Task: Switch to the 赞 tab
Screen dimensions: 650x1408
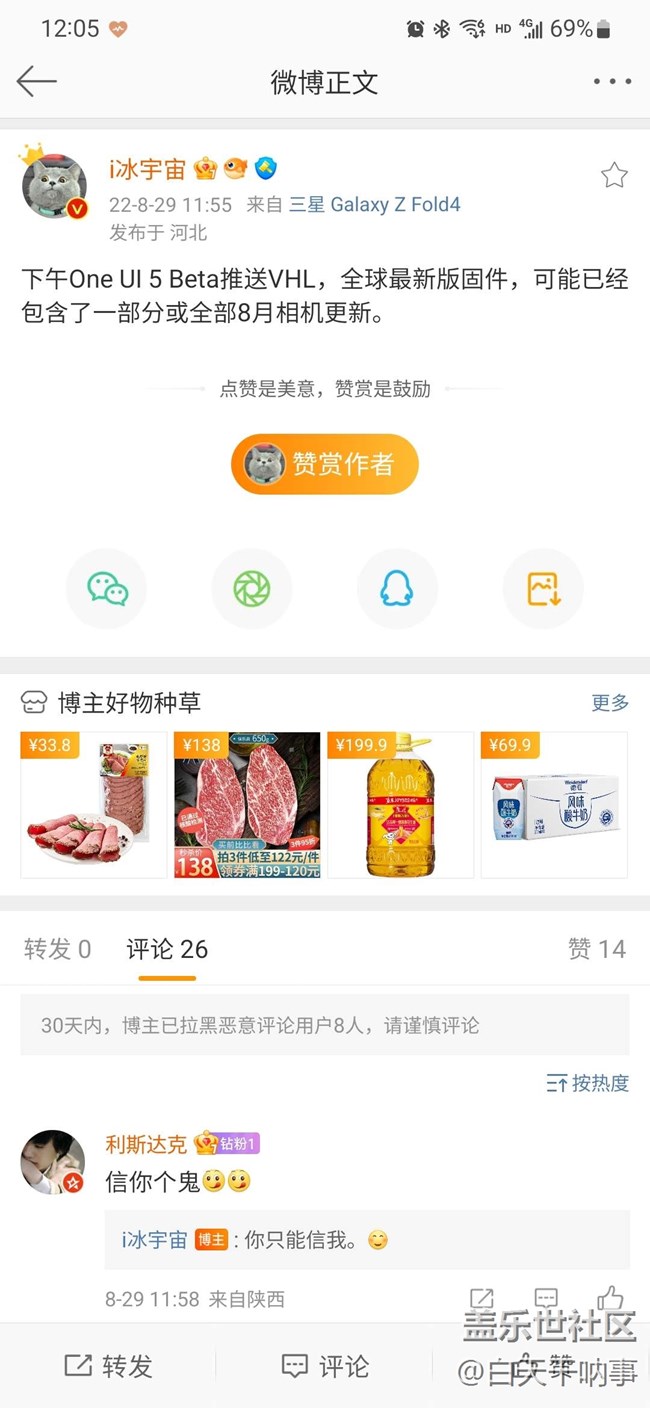Action: (596, 949)
